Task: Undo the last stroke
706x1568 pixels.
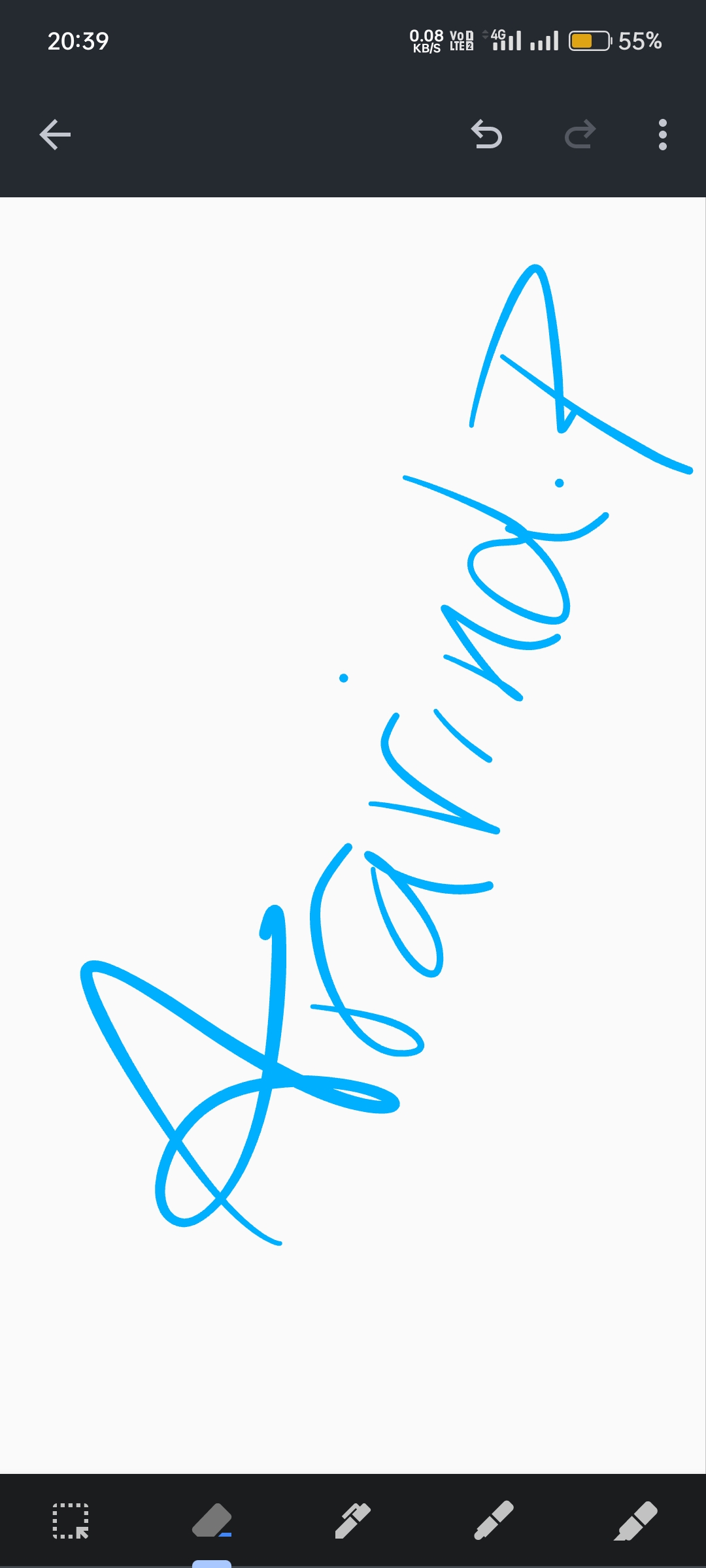Action: (486, 135)
